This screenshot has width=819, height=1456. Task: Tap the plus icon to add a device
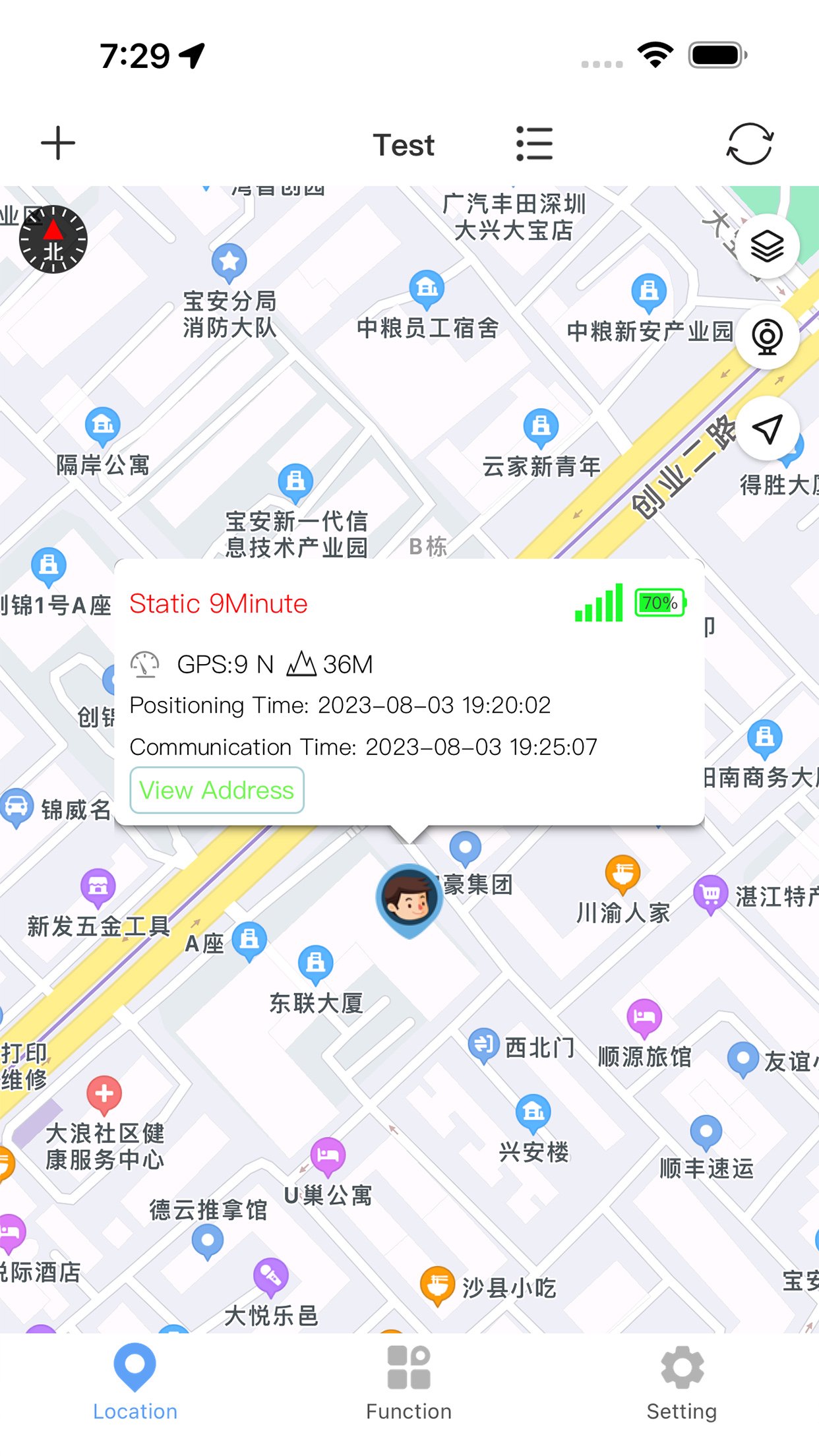(x=58, y=143)
